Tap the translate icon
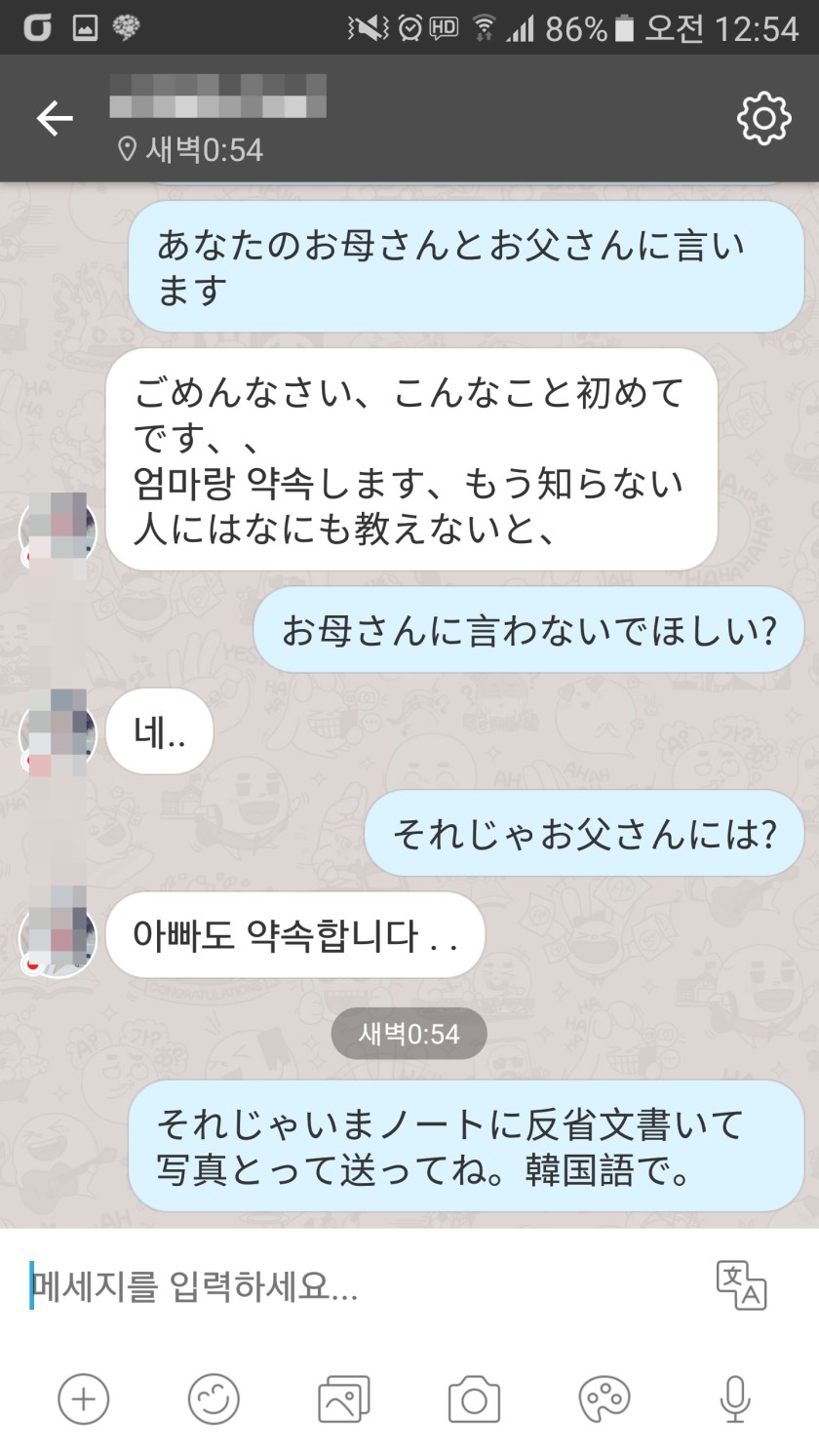The width and height of the screenshot is (819, 1456). click(x=741, y=1285)
